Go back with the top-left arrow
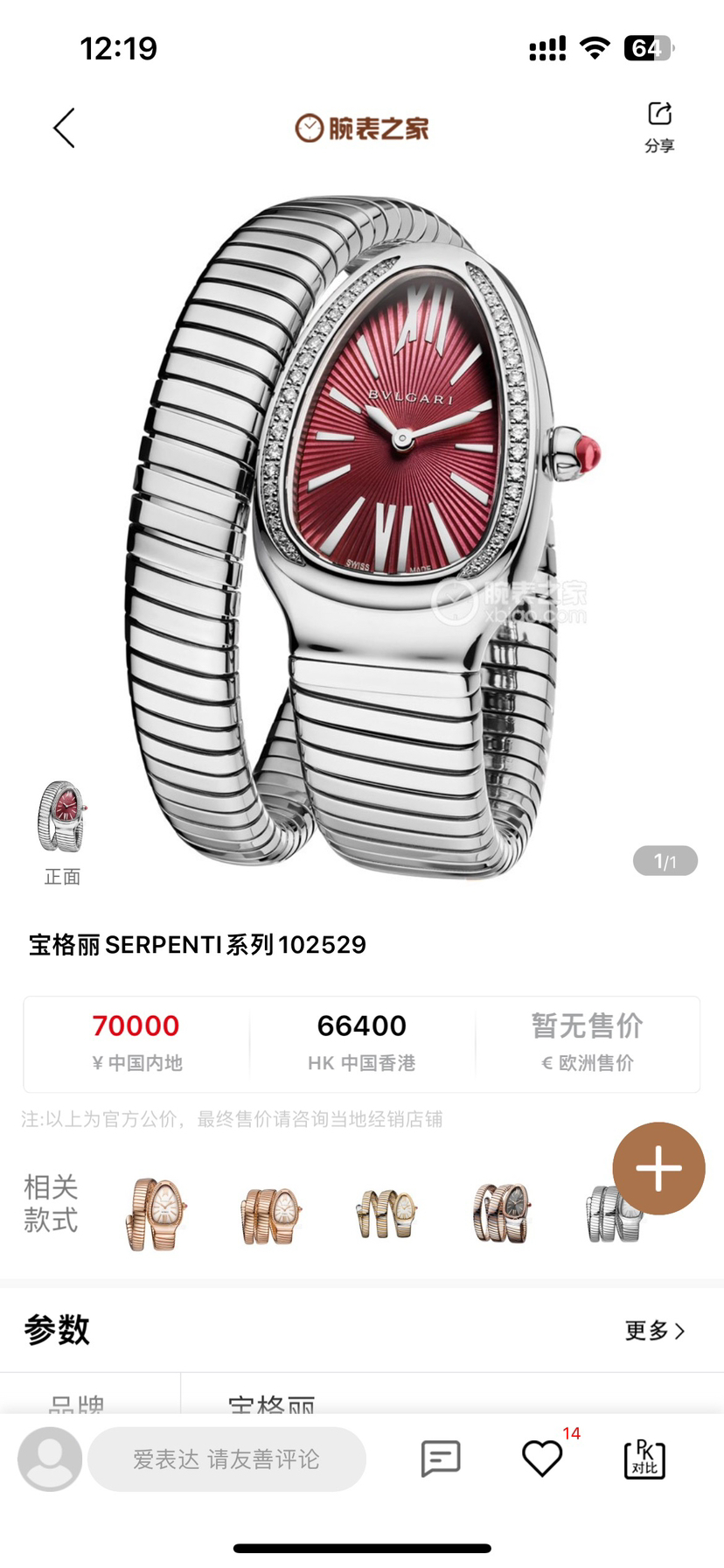Image resolution: width=724 pixels, height=1568 pixels. click(x=64, y=129)
